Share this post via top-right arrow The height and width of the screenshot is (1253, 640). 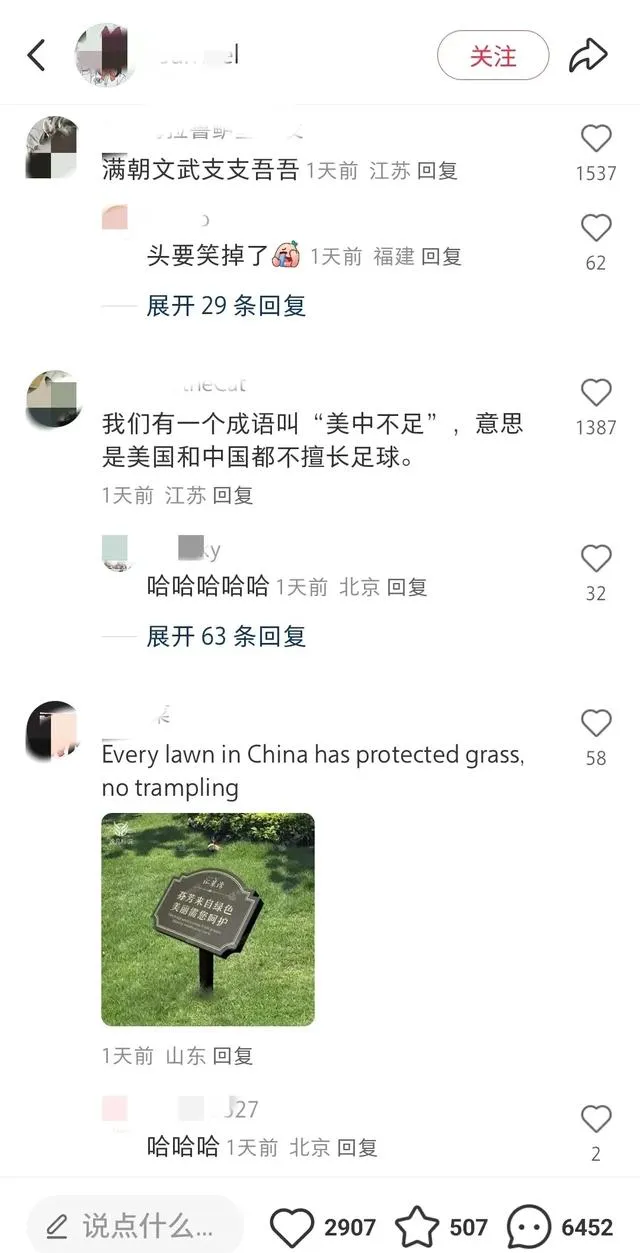(x=588, y=56)
